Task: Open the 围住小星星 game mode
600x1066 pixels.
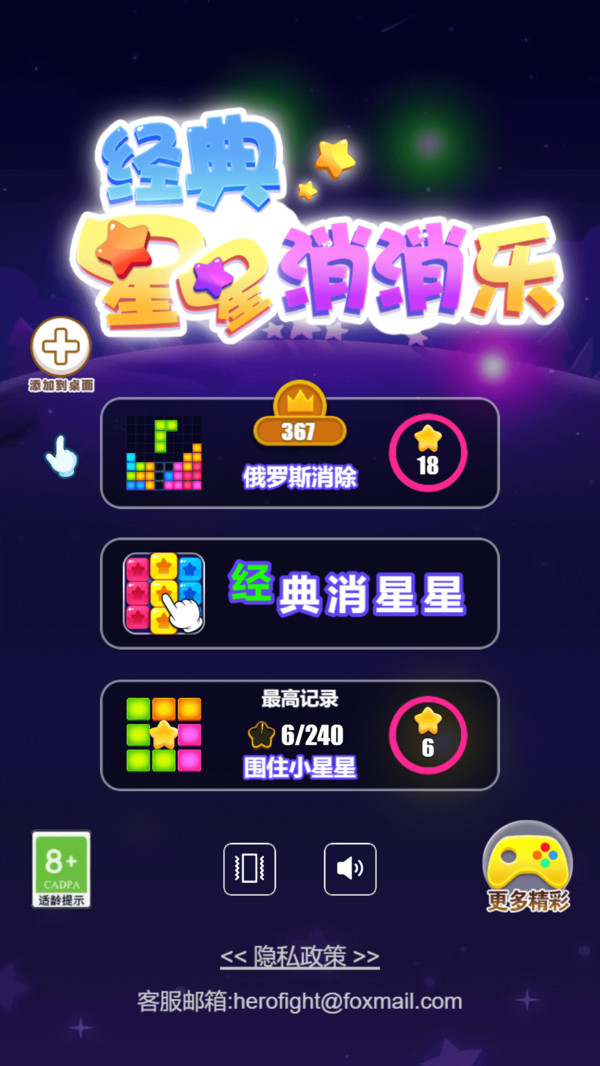Action: click(300, 735)
